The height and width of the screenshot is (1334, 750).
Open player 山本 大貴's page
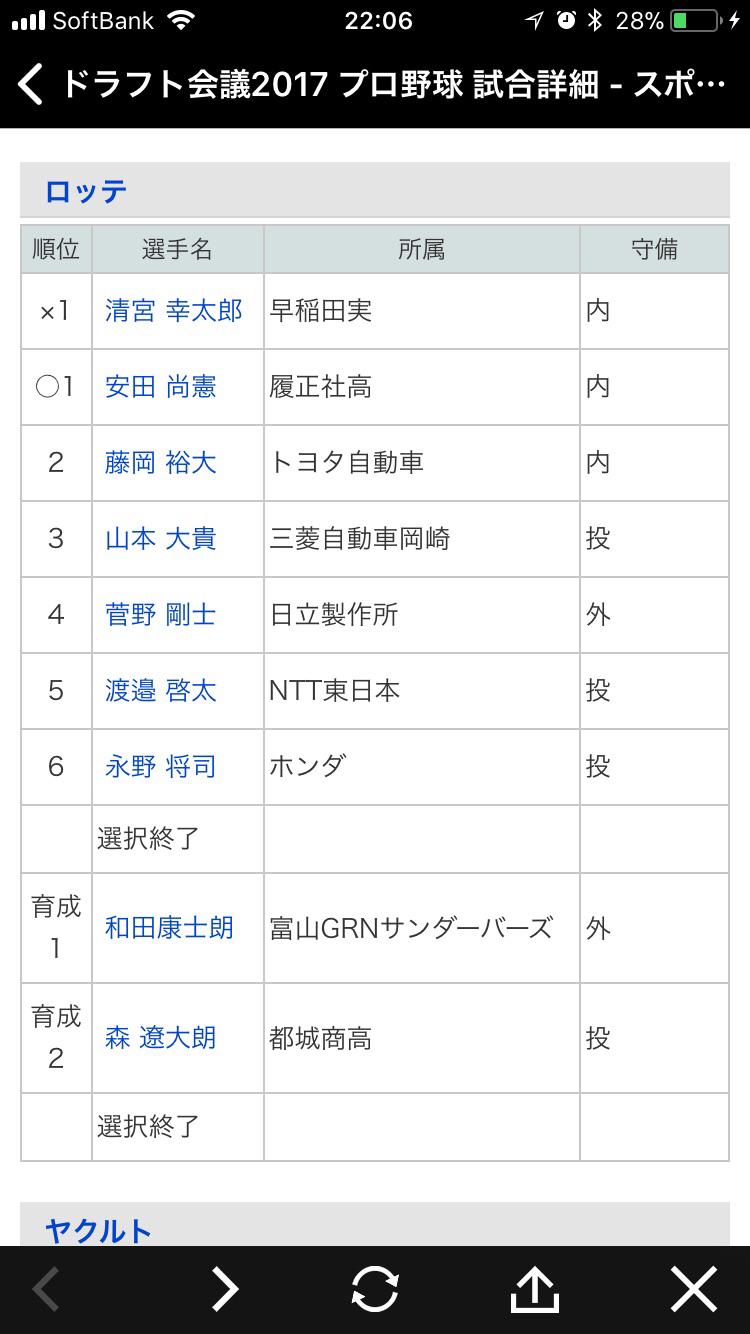[x=161, y=539]
